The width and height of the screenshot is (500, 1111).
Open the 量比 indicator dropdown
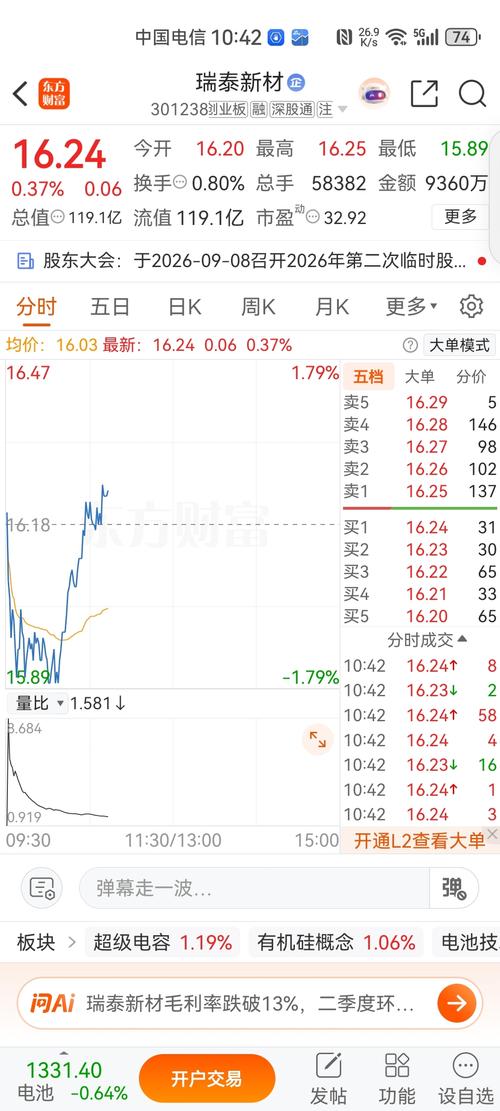tap(40, 704)
